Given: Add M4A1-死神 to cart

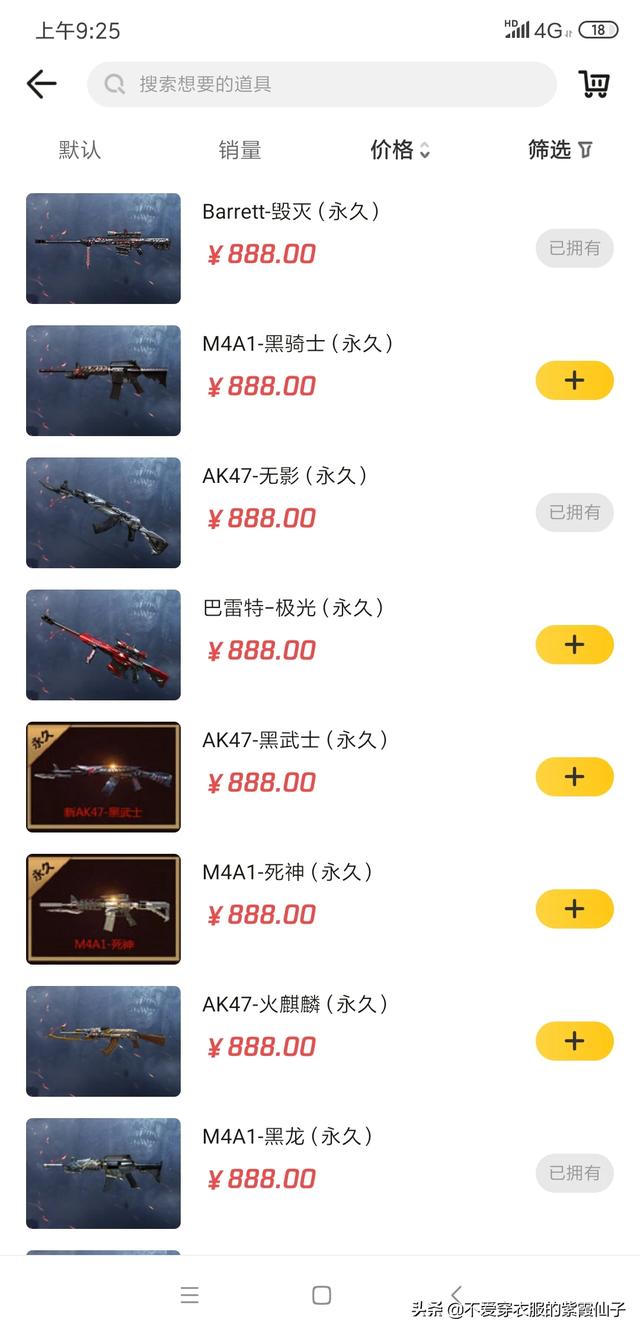Looking at the screenshot, I should coord(574,908).
